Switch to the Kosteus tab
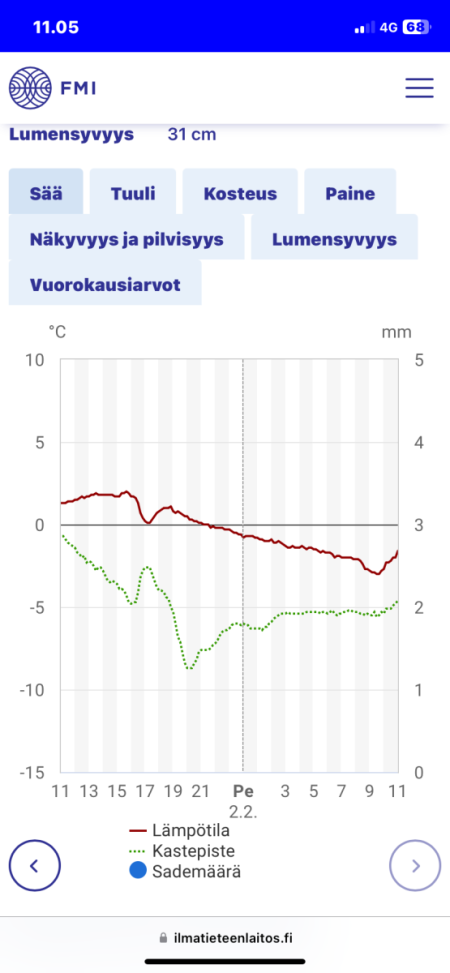450x973 pixels. pyautogui.click(x=240, y=193)
